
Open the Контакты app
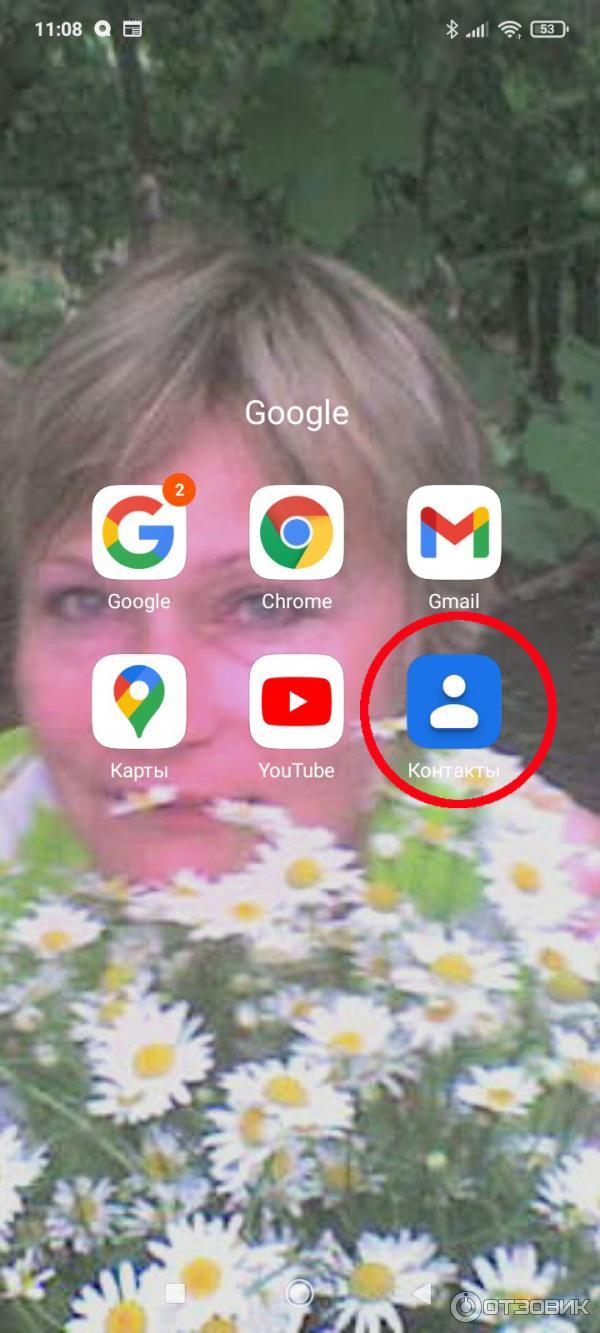point(454,702)
